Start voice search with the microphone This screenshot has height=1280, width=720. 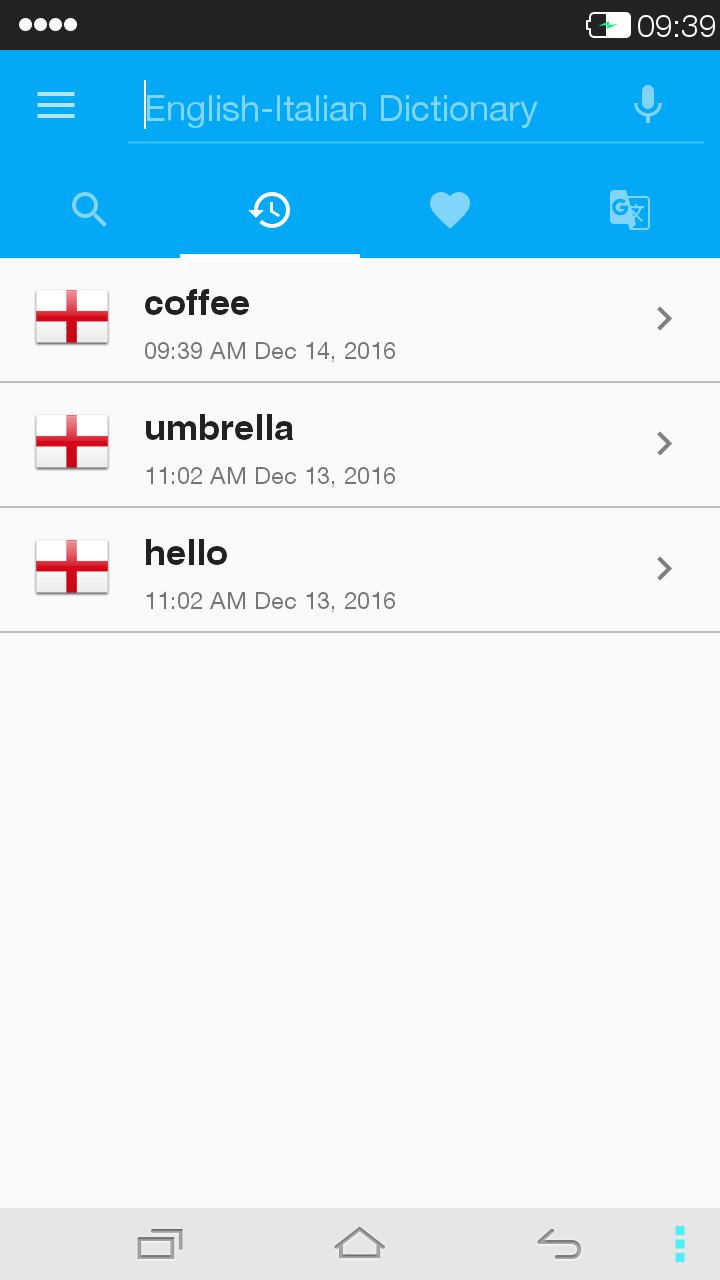click(648, 105)
